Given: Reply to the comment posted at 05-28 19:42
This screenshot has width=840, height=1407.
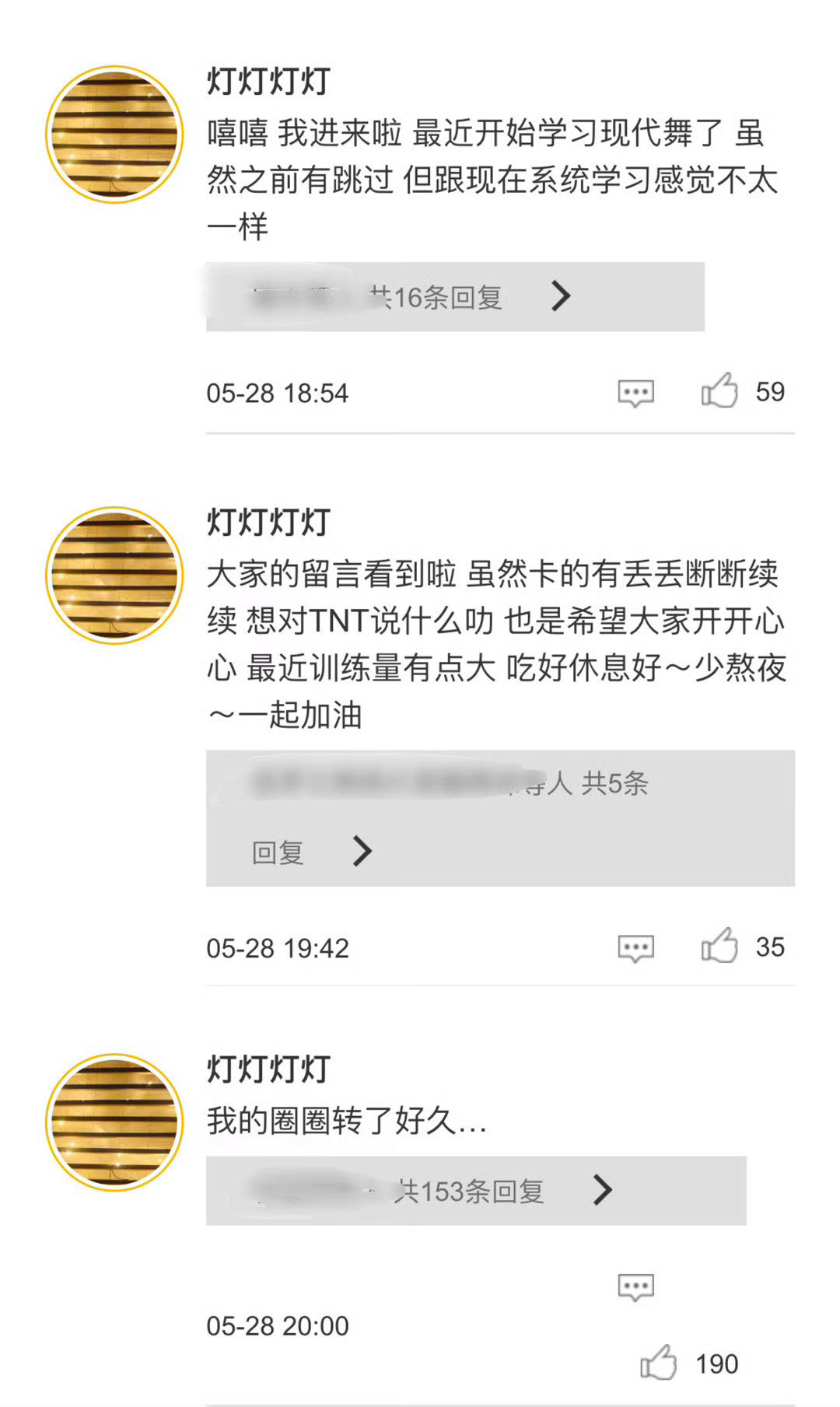Looking at the screenshot, I should tap(635, 949).
